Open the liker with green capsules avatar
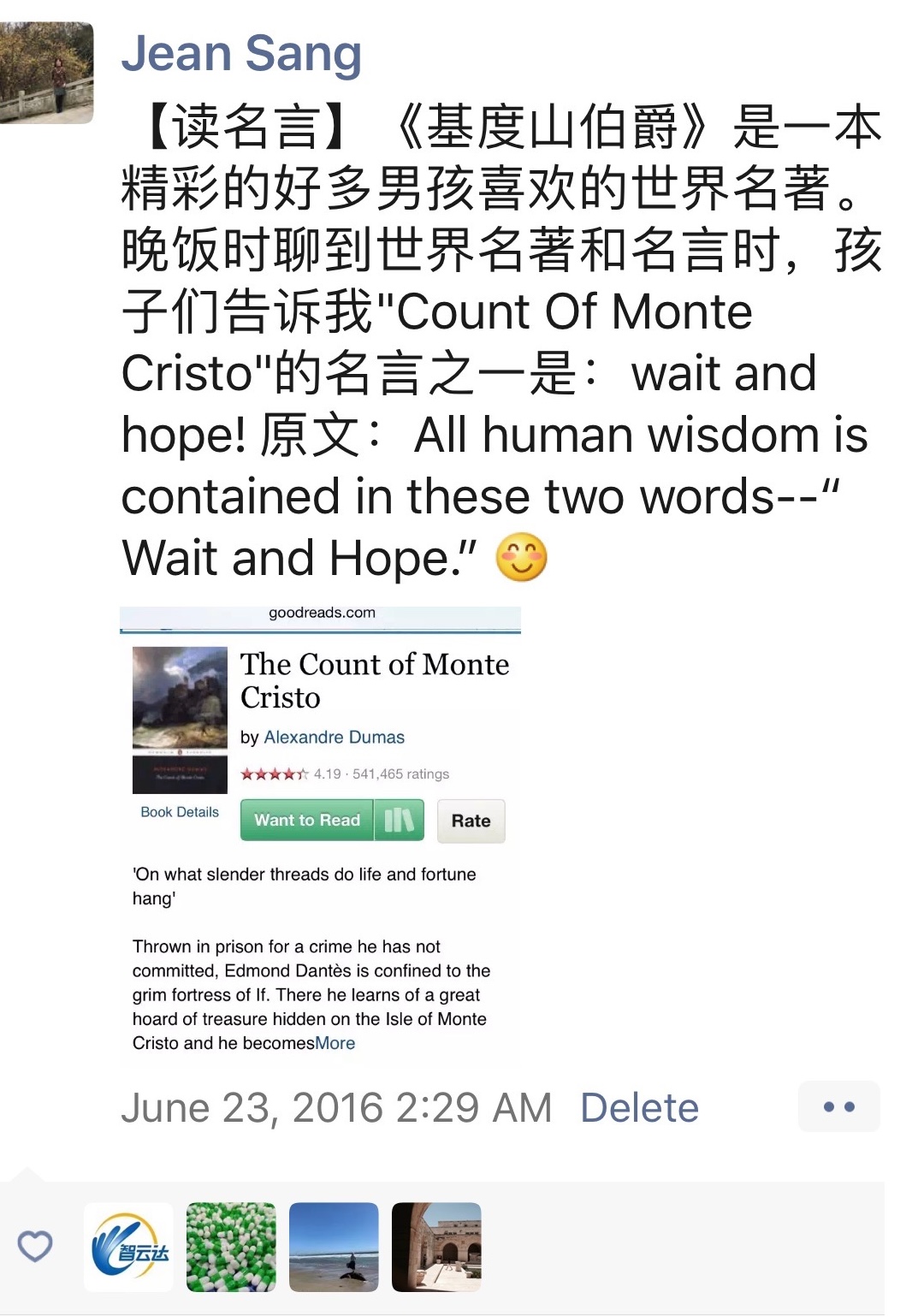Image resolution: width=918 pixels, height=1316 pixels. 231,1247
